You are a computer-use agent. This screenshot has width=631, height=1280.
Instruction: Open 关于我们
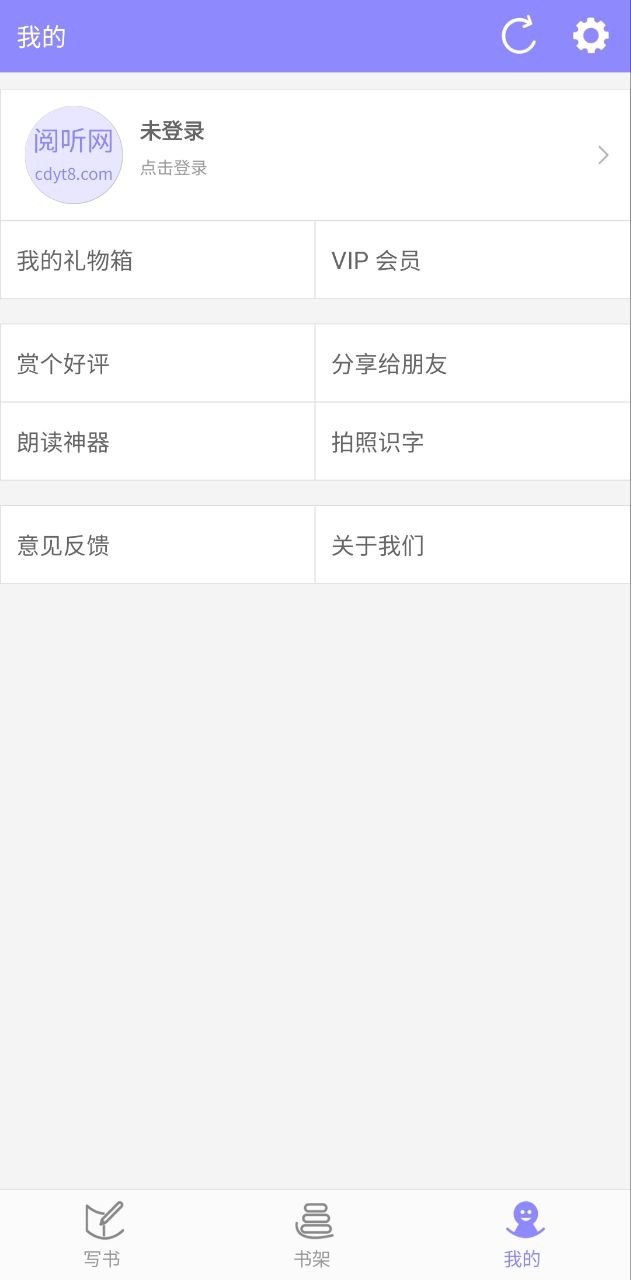[473, 545]
